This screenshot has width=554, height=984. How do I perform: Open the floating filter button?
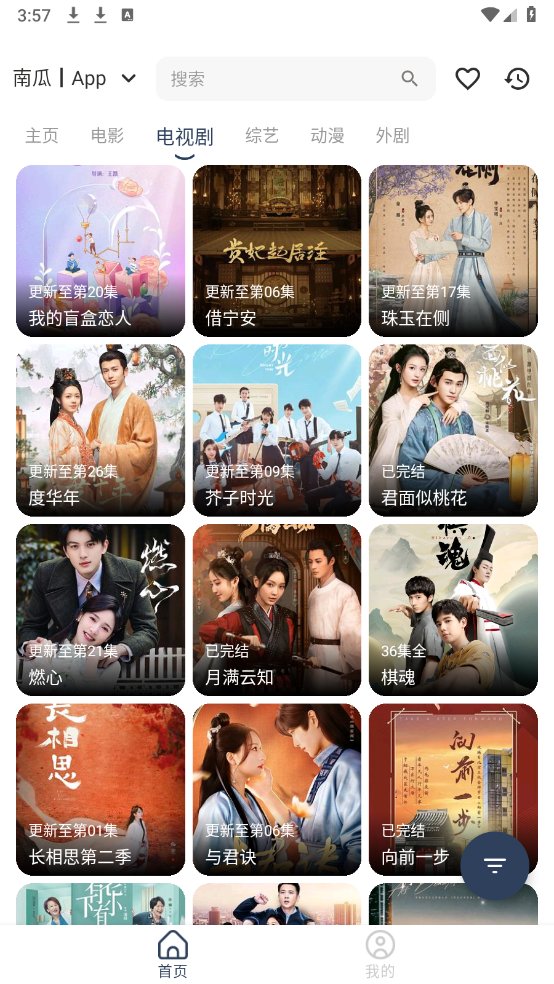click(x=494, y=866)
